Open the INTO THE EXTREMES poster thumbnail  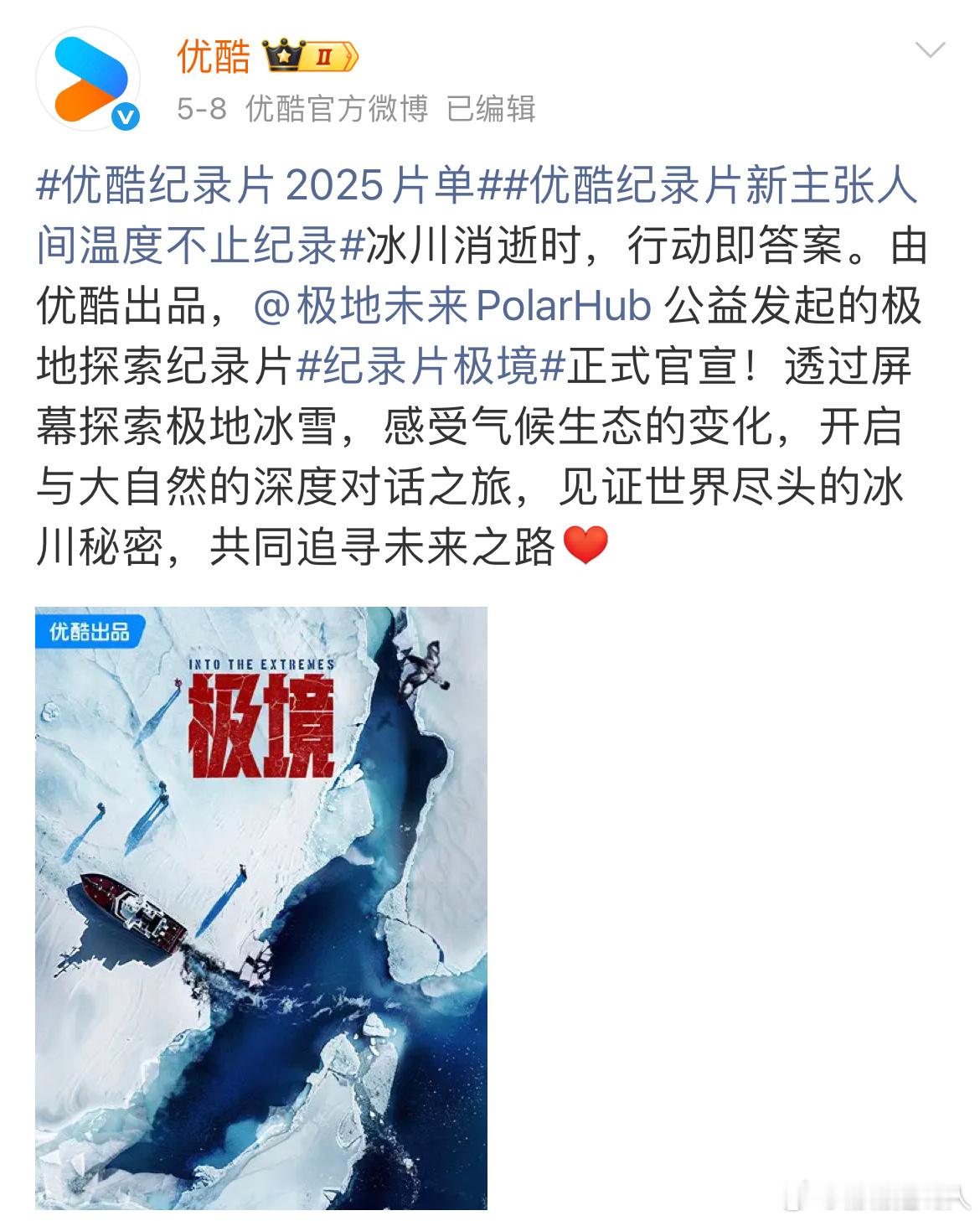262,662
